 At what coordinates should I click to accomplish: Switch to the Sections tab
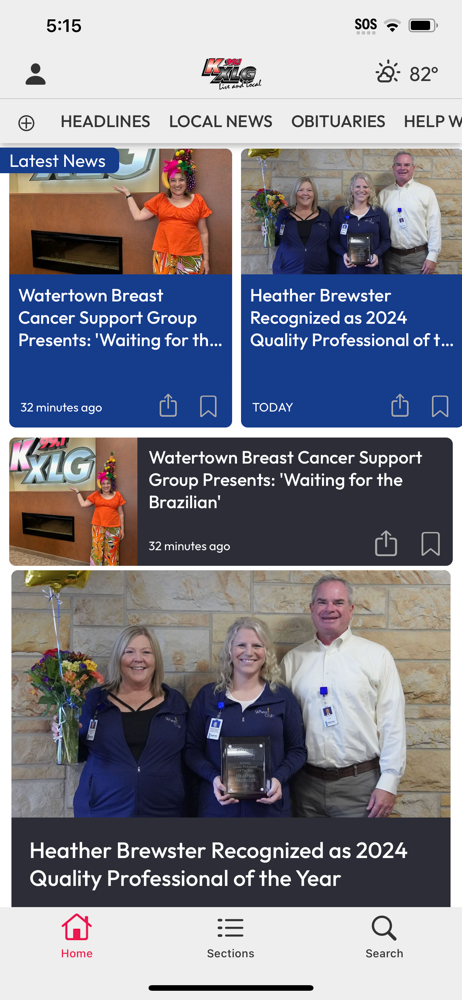pos(230,936)
